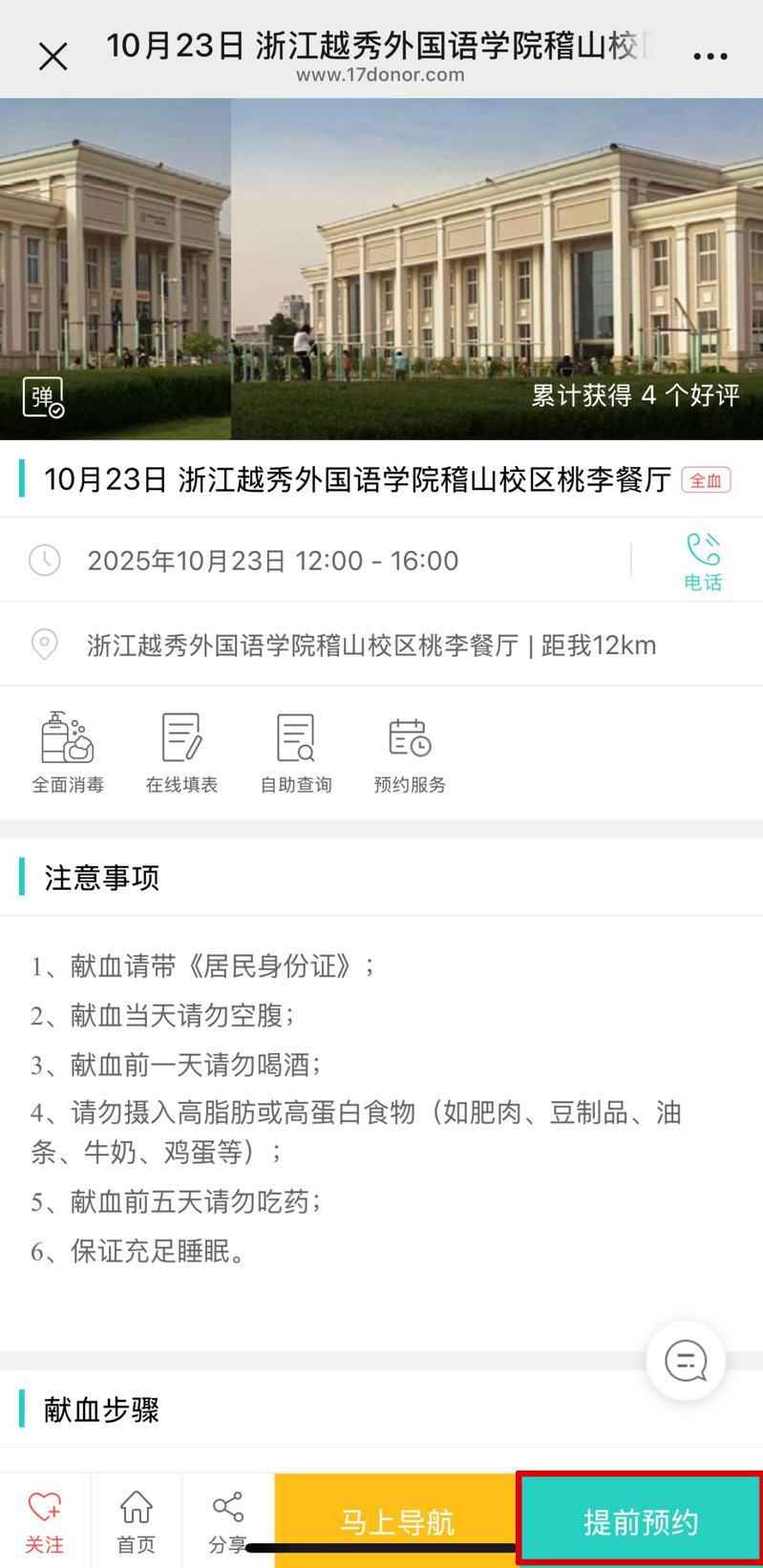763x1568 pixels.
Task: Start navigation with 马上导航
Action: pyautogui.click(x=396, y=1518)
